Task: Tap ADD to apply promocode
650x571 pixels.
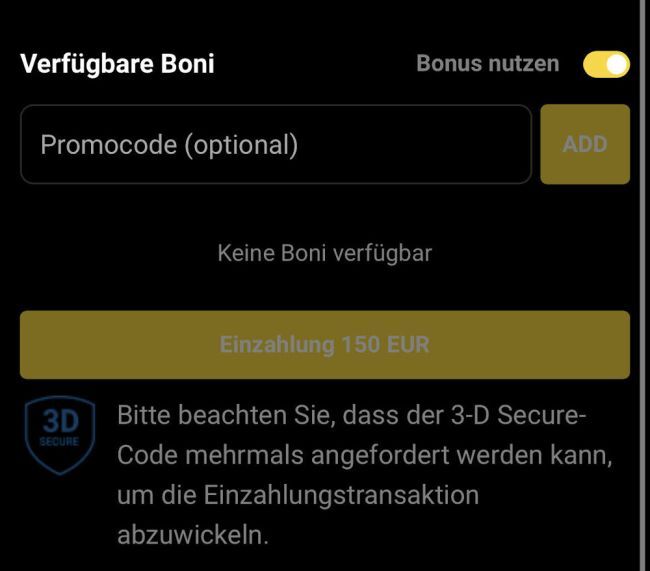Action: (x=585, y=144)
